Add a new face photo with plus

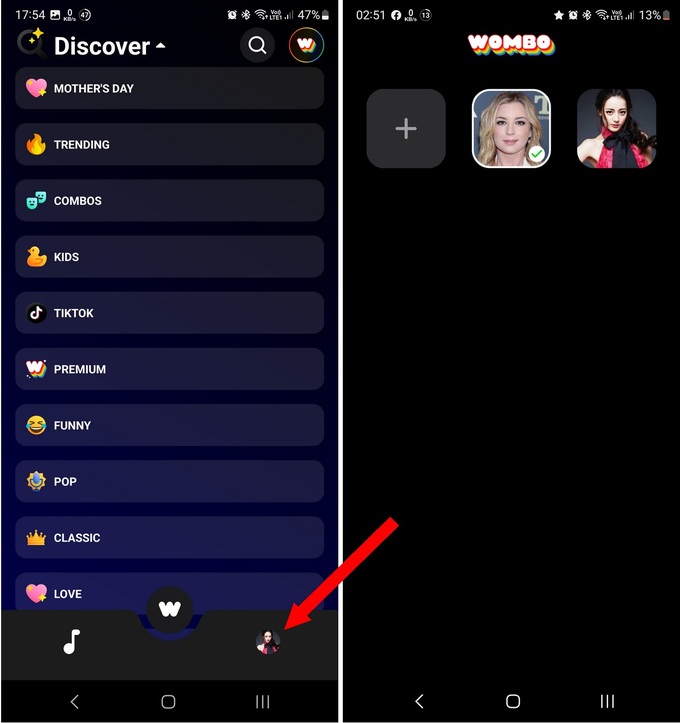(x=405, y=128)
